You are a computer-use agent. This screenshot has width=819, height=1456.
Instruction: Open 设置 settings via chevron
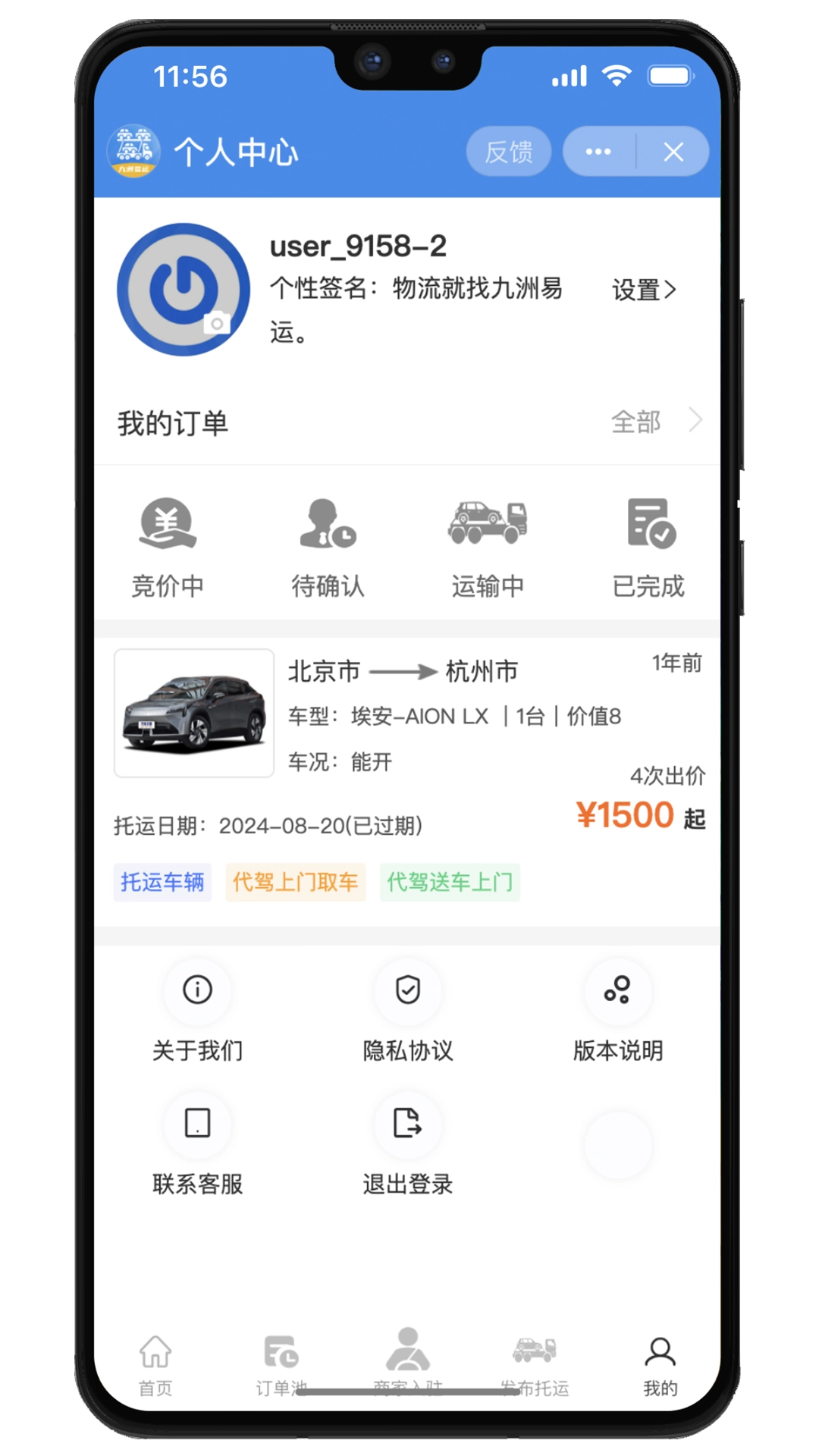pyautogui.click(x=645, y=290)
